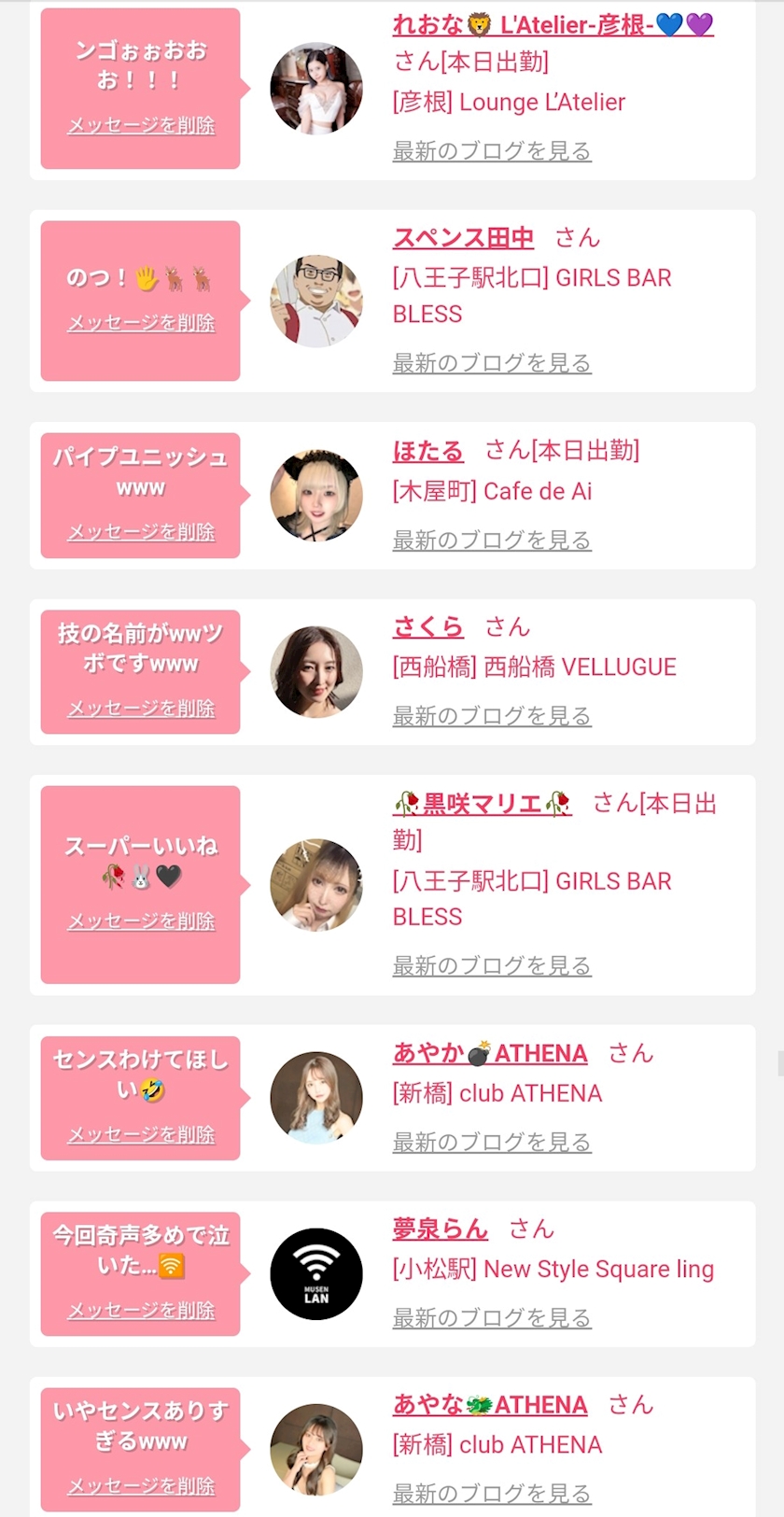Image resolution: width=784 pixels, height=1517 pixels.
Task: View the latest blog of 黒咲マリエ
Action: click(x=492, y=966)
